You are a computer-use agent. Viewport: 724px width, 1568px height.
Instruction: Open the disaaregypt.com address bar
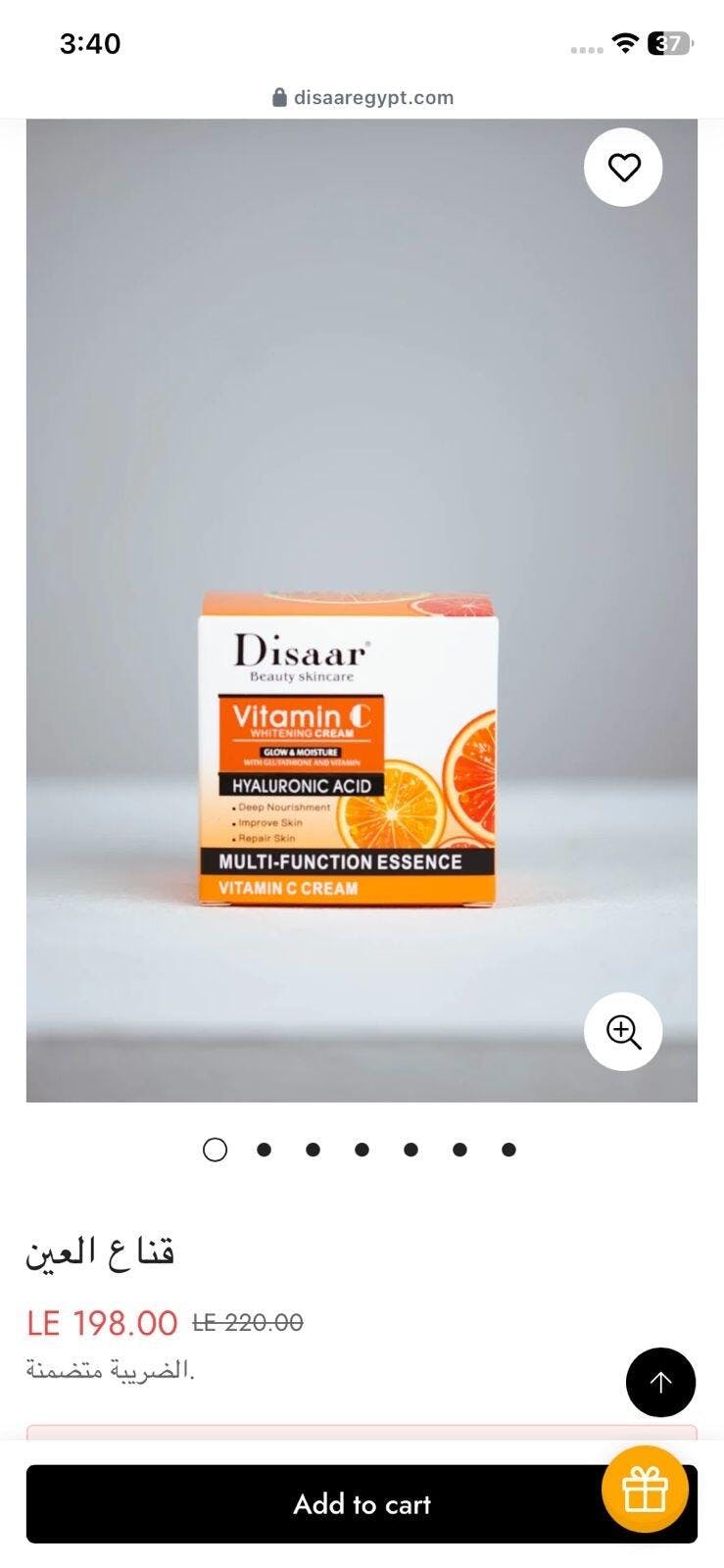(x=362, y=97)
